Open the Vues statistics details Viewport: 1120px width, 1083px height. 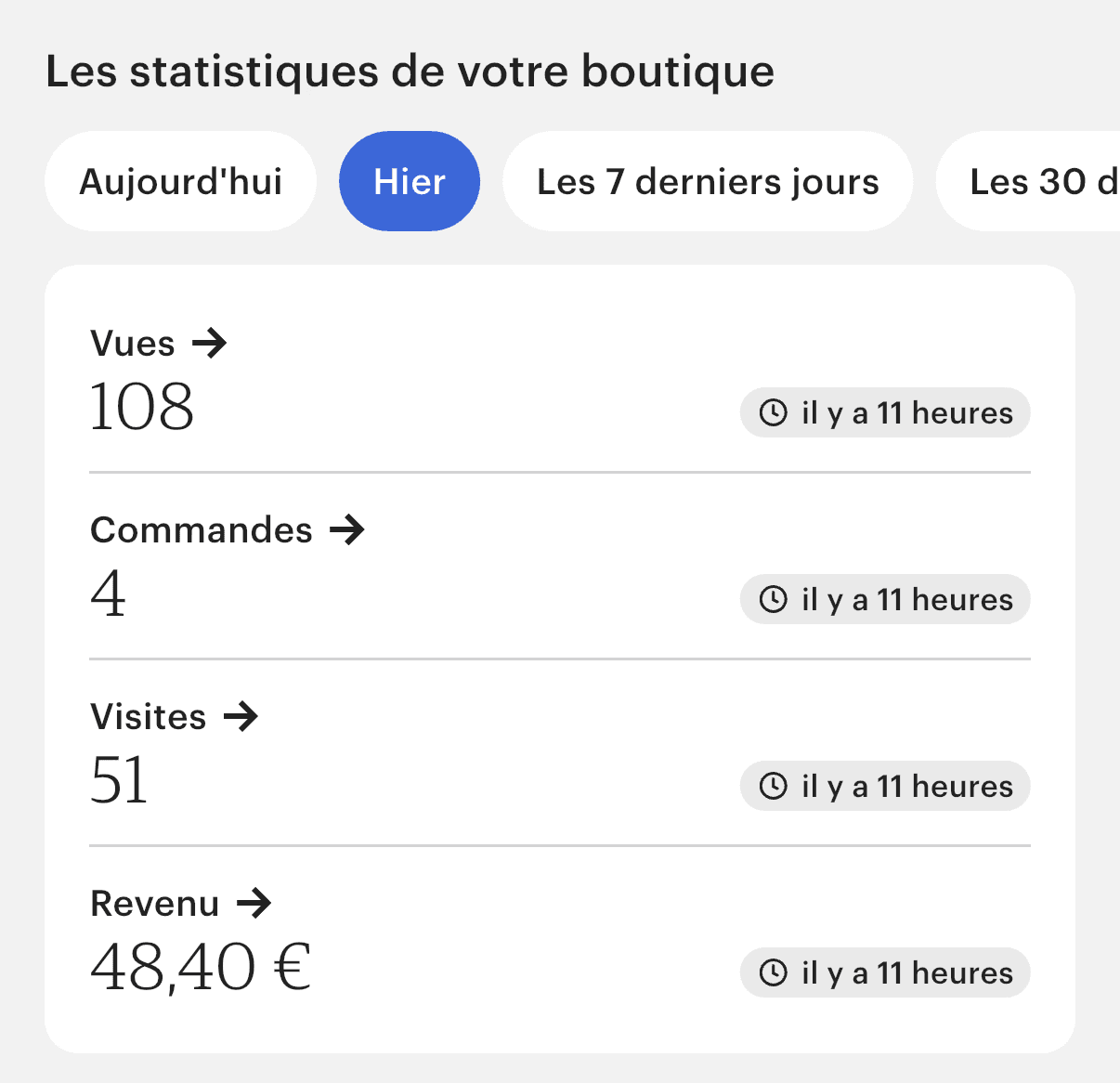tap(159, 344)
